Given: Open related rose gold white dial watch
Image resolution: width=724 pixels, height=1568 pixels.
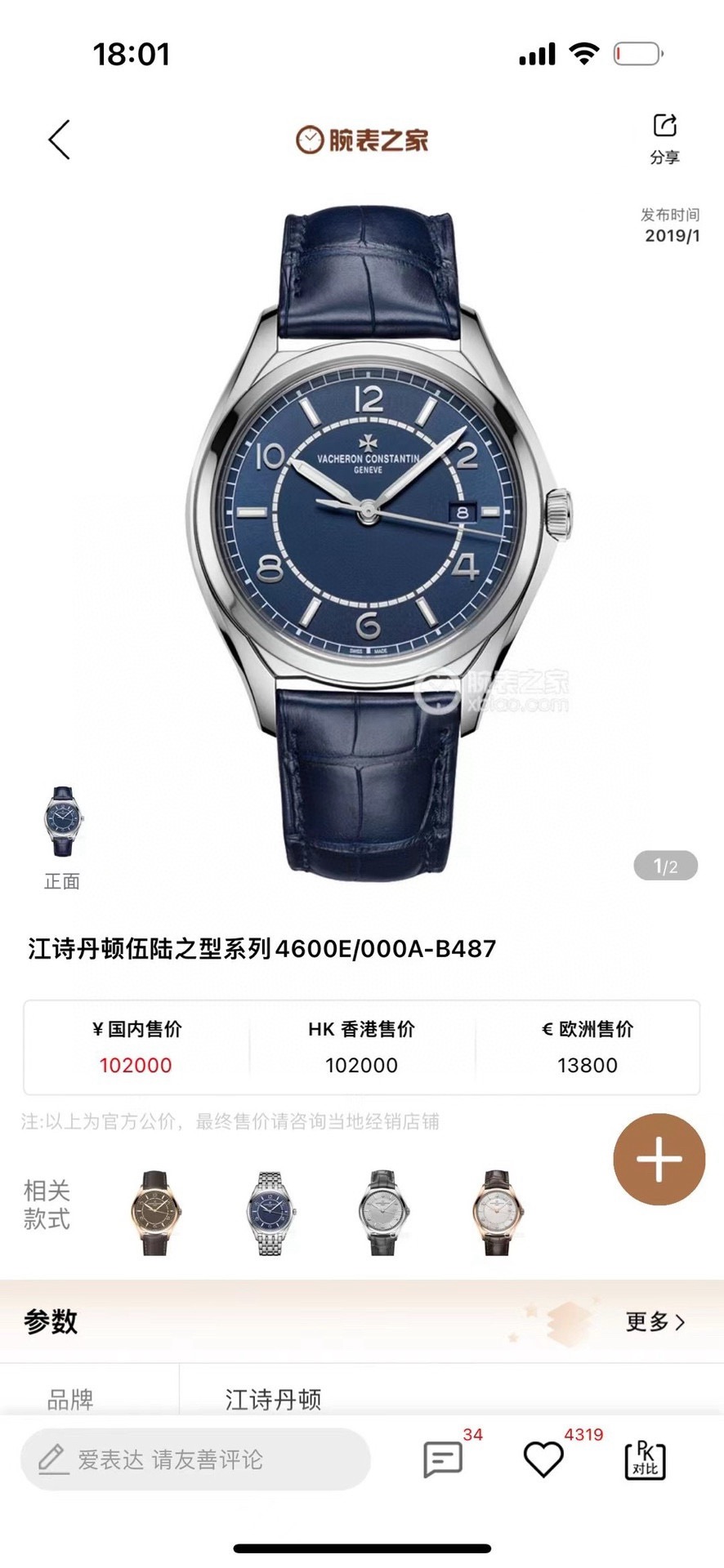Looking at the screenshot, I should pos(498,1212).
